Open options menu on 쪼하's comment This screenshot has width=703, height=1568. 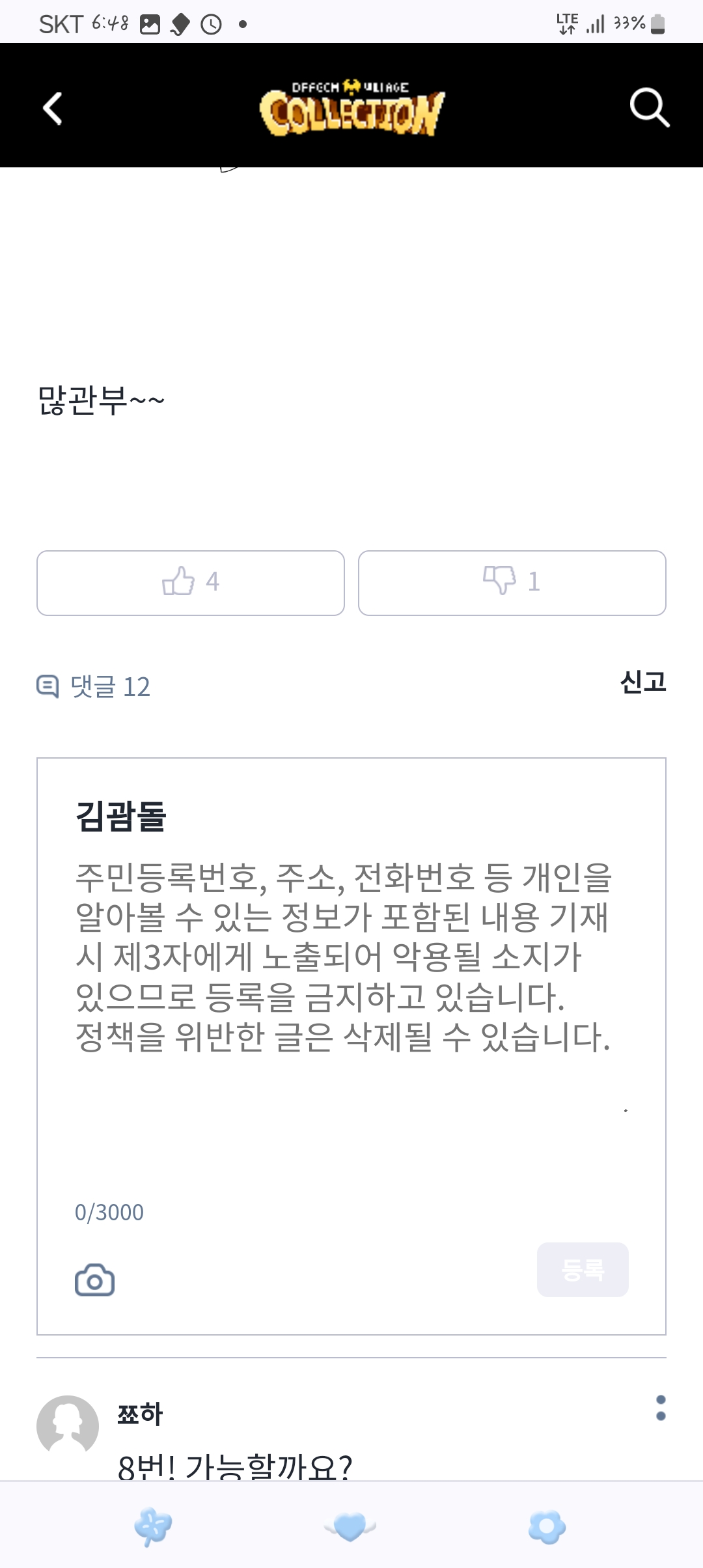point(661,1407)
